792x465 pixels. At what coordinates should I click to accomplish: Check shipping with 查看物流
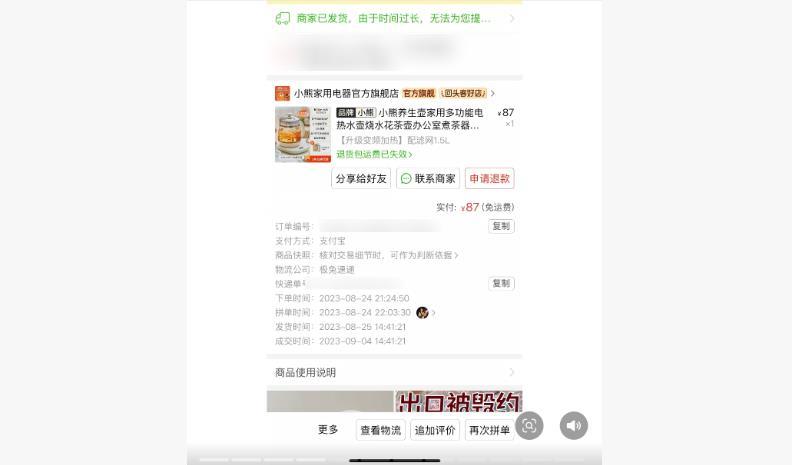tap(380, 430)
